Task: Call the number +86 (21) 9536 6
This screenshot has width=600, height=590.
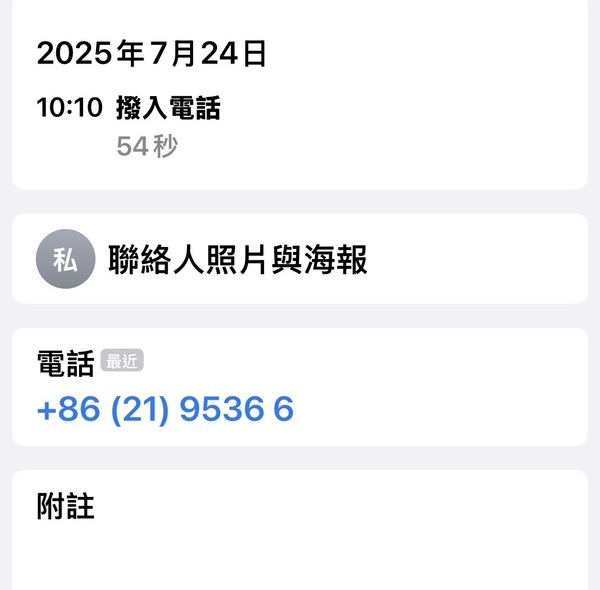Action: [165, 410]
